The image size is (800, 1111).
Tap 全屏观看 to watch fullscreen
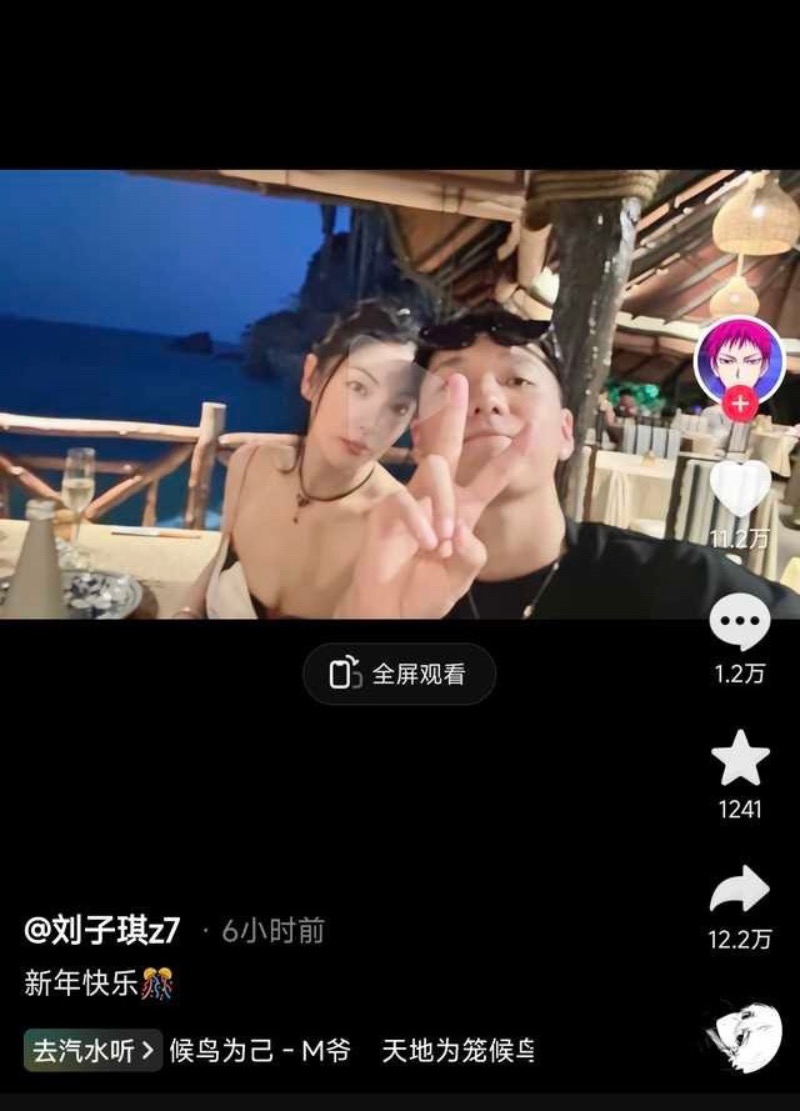point(399,675)
